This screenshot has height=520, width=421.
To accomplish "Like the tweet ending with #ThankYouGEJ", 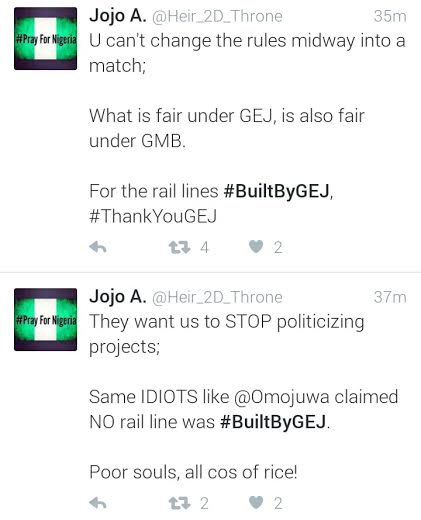I will coord(256,247).
